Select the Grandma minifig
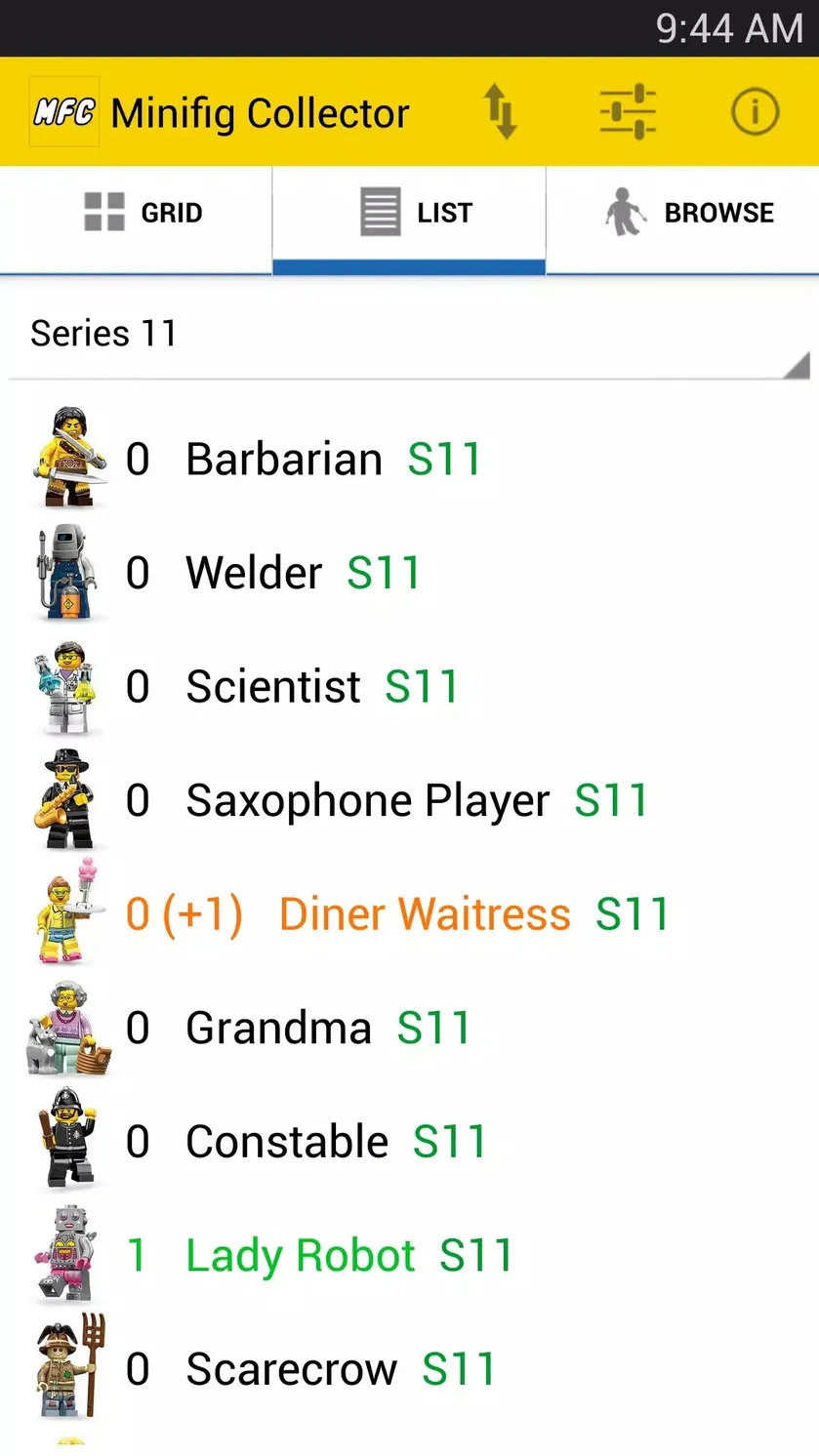This screenshot has height=1456, width=819. (x=409, y=1028)
